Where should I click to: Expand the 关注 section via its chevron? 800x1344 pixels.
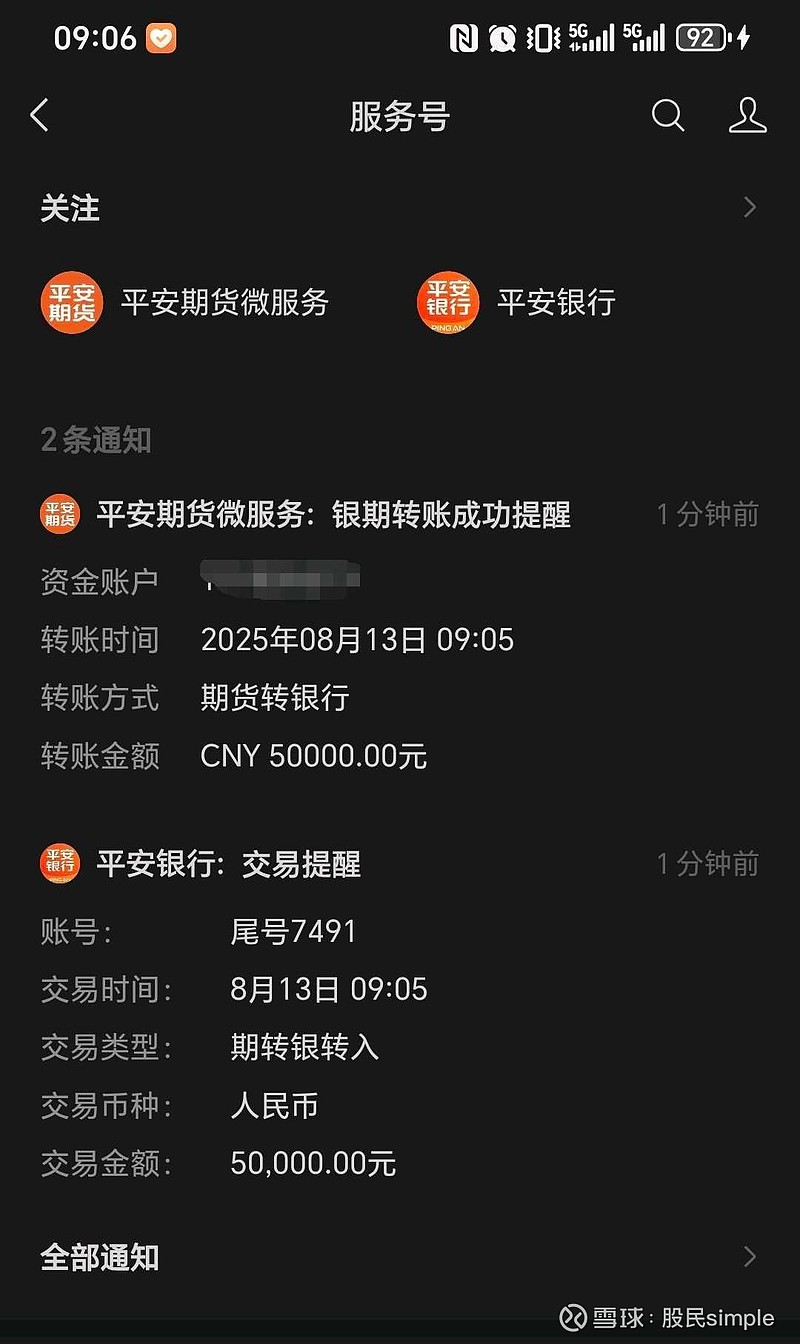pos(750,207)
